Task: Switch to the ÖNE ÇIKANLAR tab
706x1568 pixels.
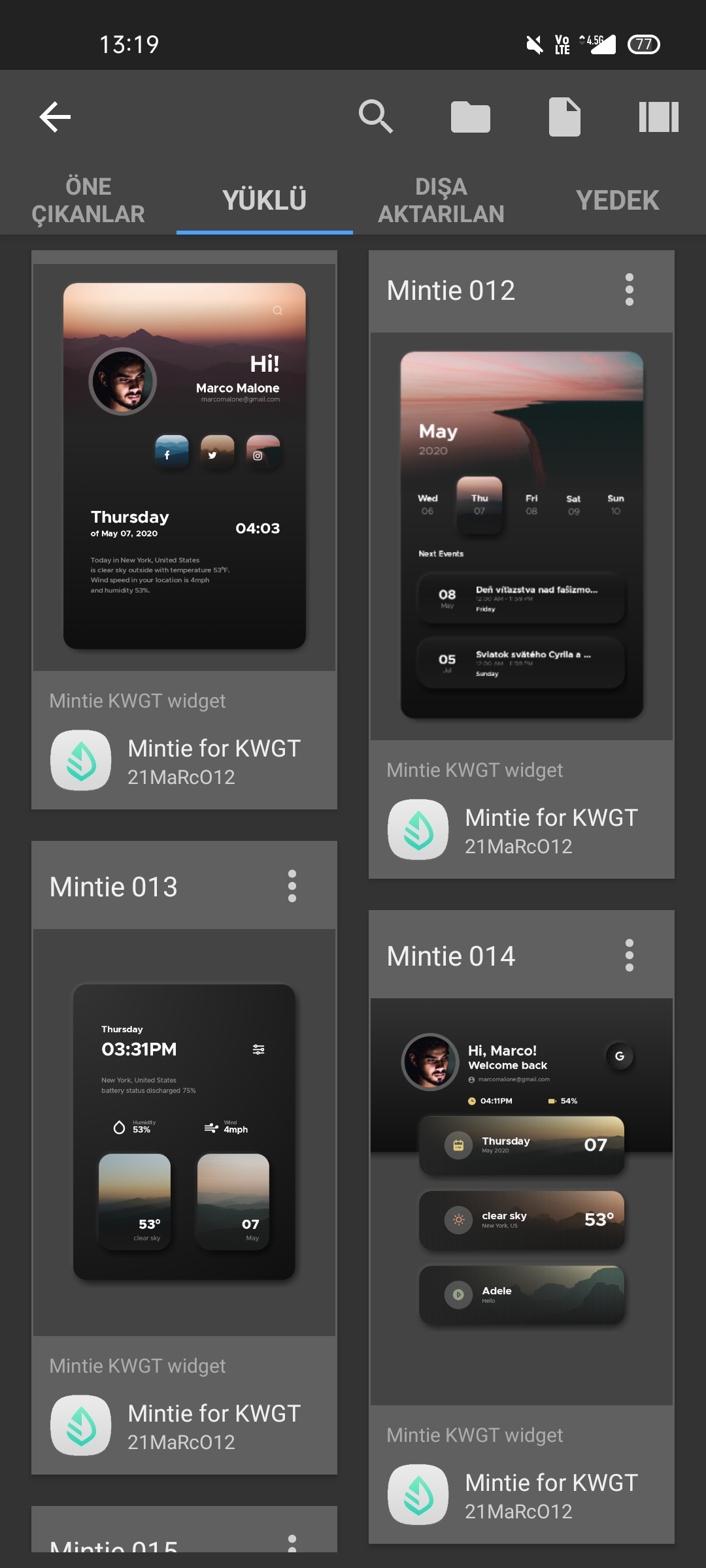Action: coord(88,200)
